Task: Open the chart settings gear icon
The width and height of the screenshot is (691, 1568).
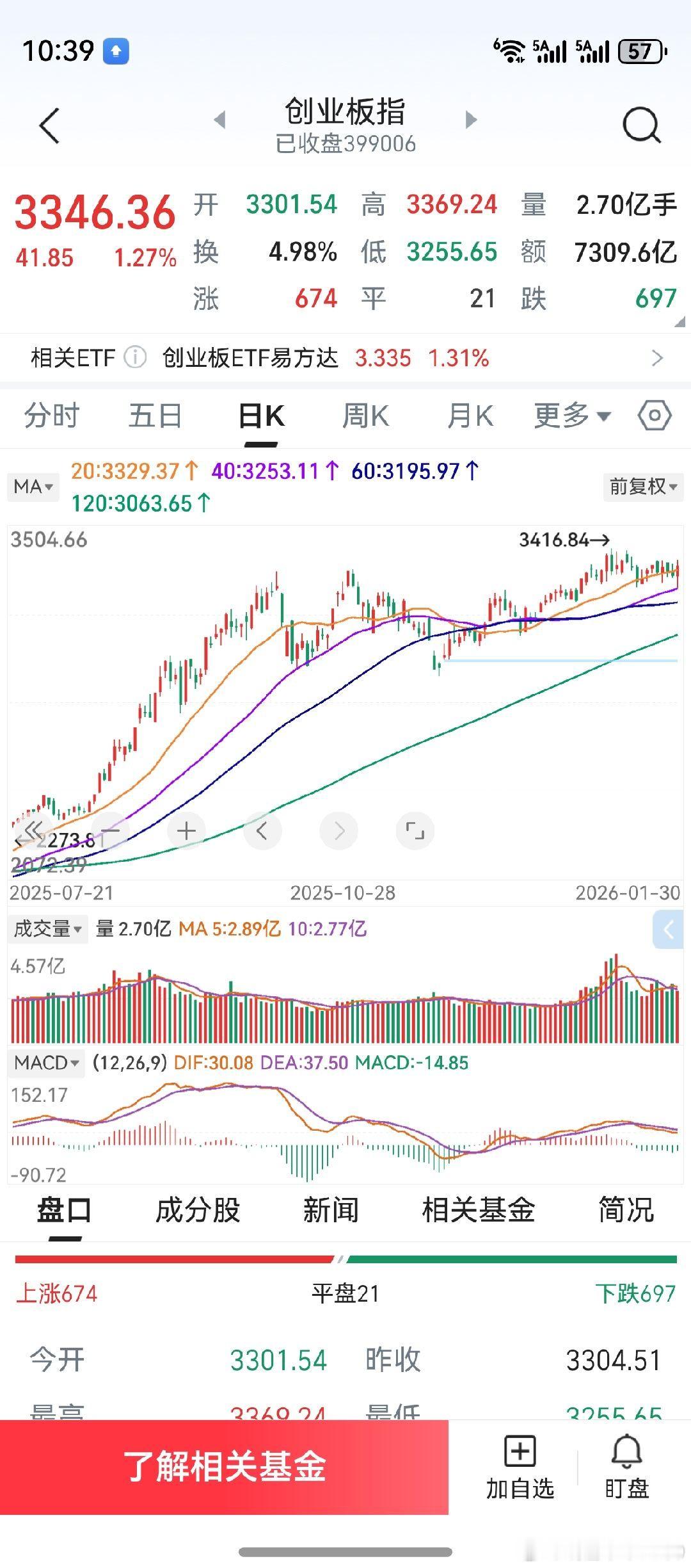Action: click(654, 416)
